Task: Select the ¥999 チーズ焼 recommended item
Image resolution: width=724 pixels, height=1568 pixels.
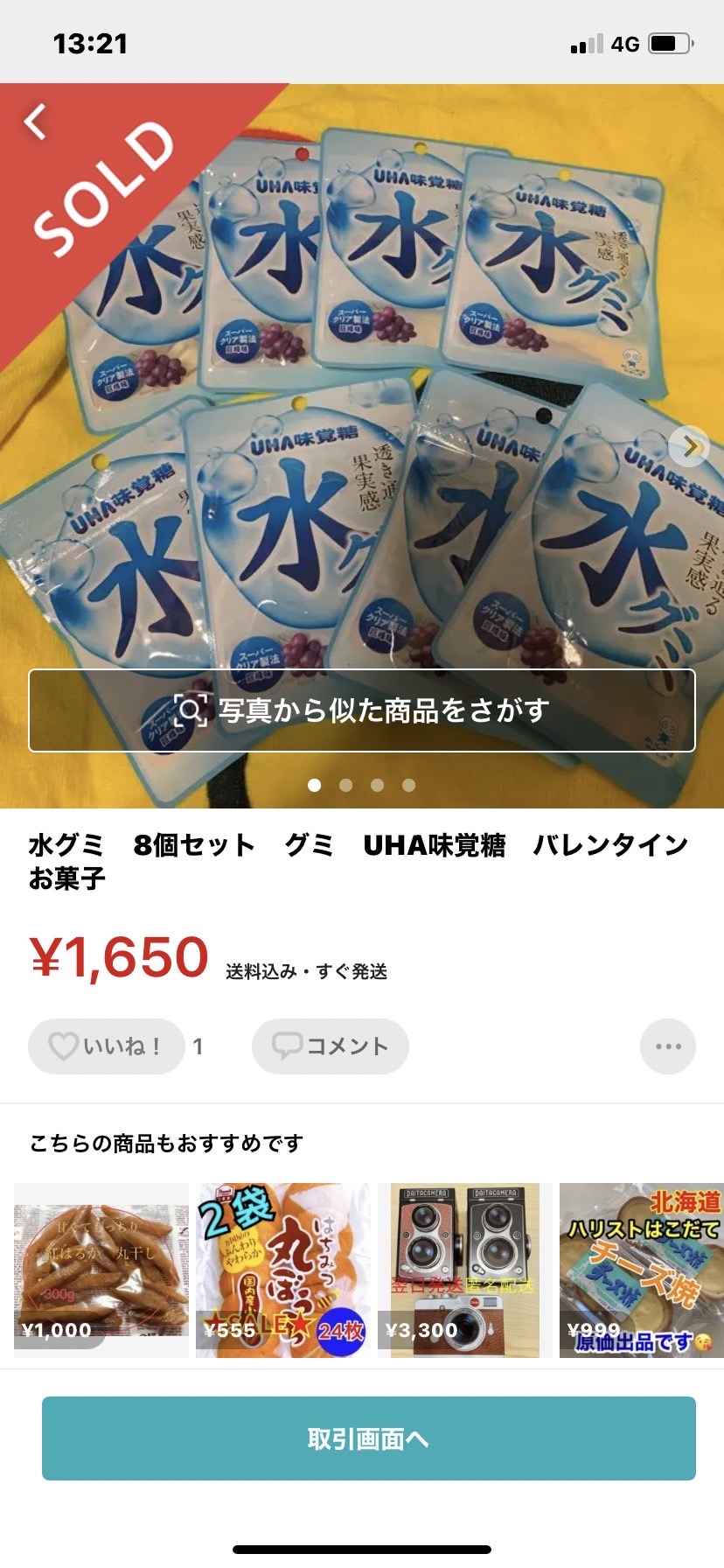Action: pyautogui.click(x=642, y=1270)
